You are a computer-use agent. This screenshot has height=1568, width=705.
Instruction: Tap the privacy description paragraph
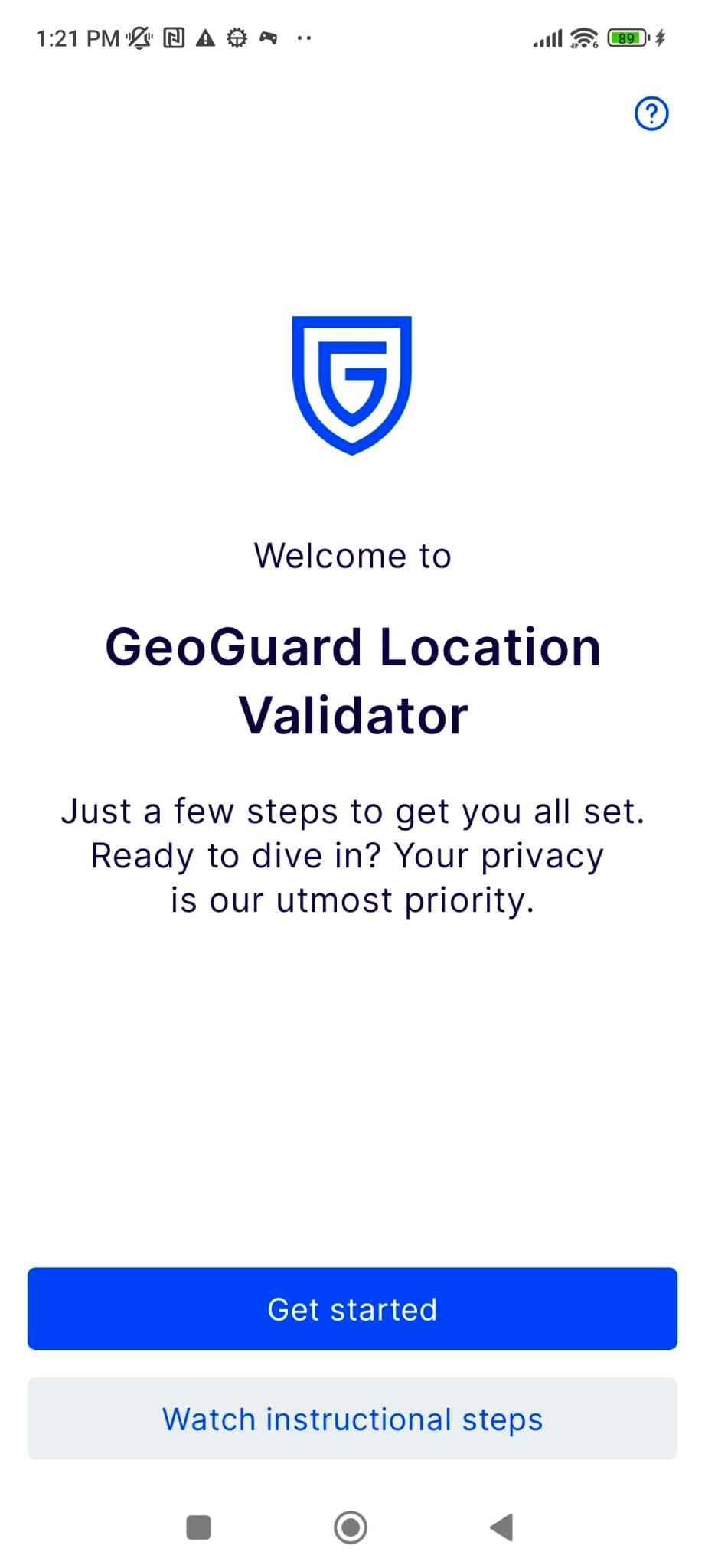point(352,854)
